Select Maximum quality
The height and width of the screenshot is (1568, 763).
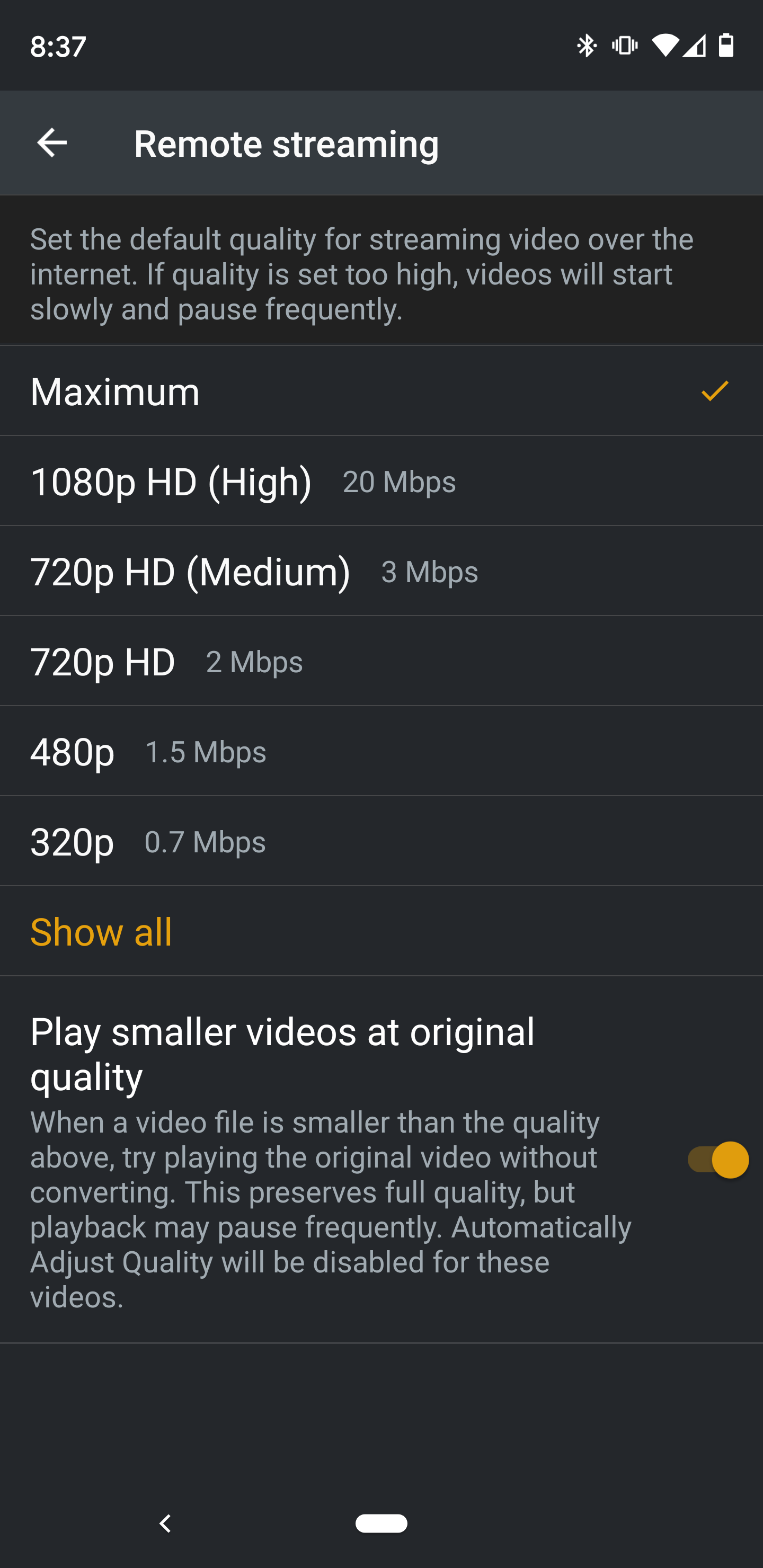[381, 391]
